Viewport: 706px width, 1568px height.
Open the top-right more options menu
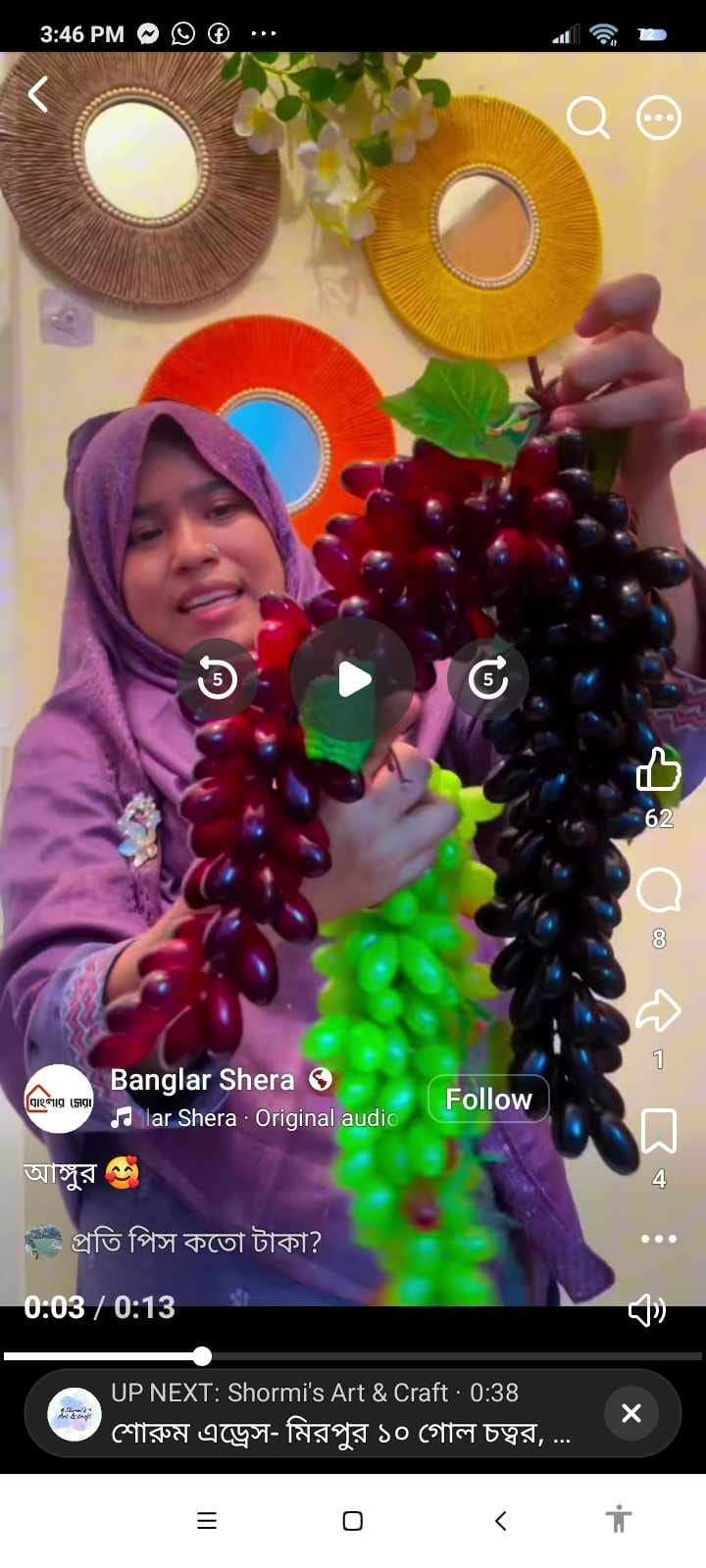point(659,119)
